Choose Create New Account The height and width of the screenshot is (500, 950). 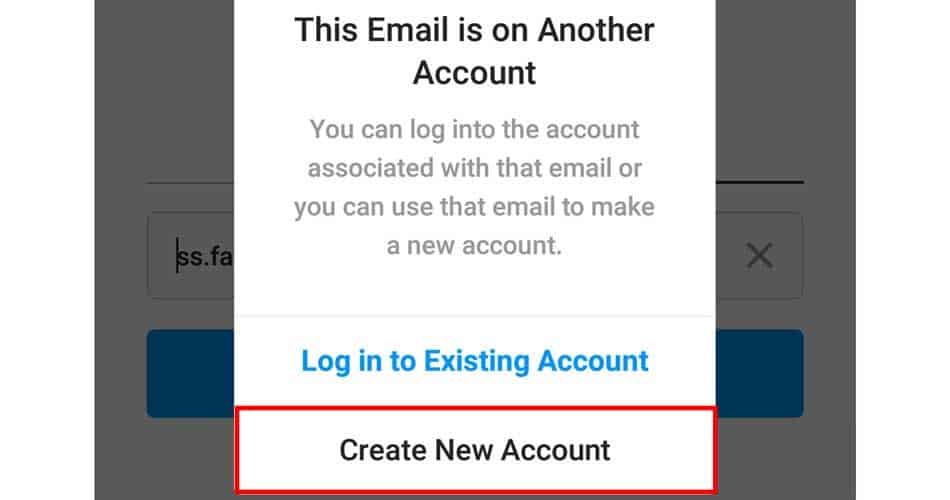[475, 449]
